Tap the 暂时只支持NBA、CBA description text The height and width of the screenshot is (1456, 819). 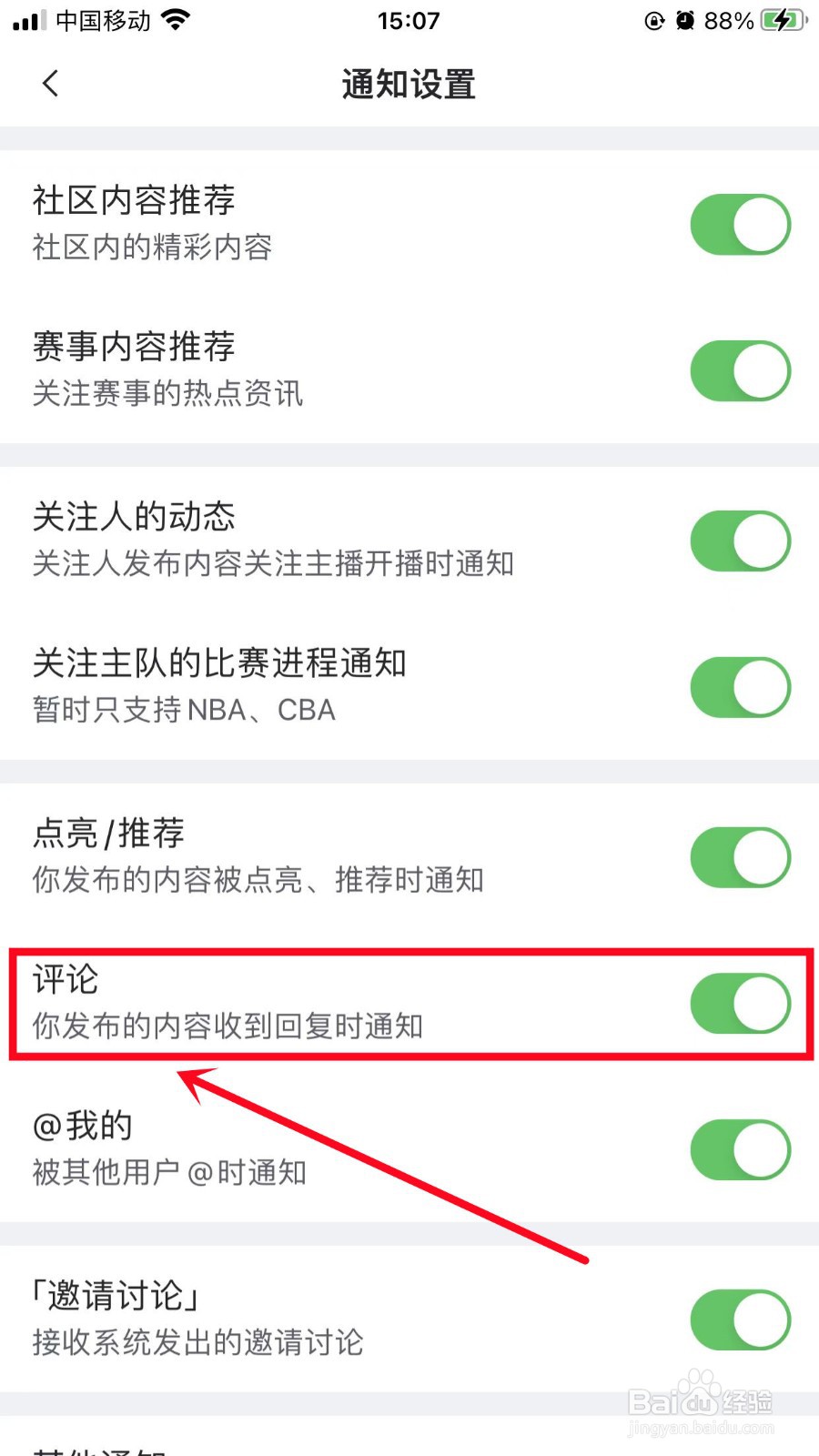tap(182, 710)
